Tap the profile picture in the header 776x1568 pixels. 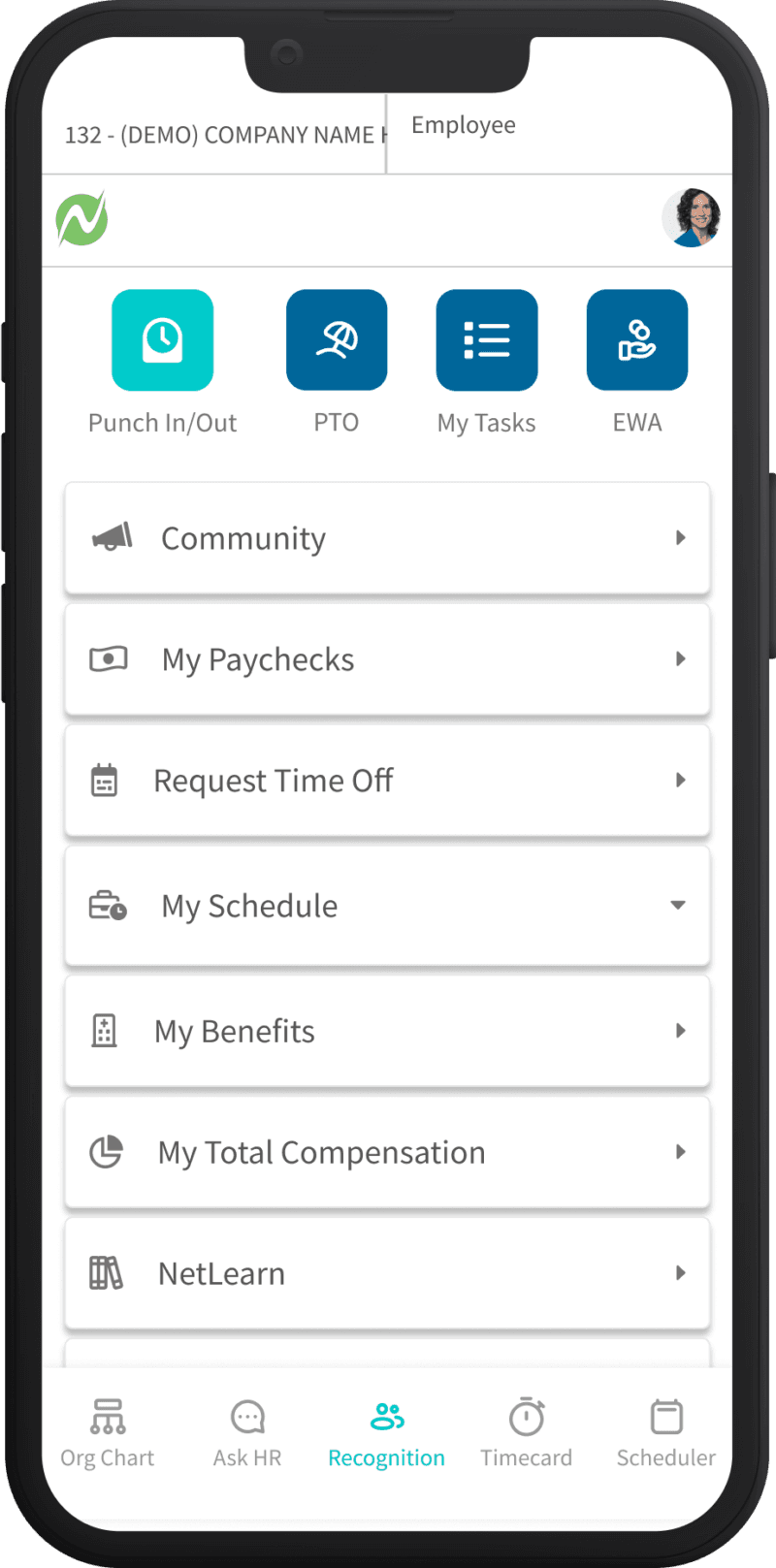tap(692, 218)
